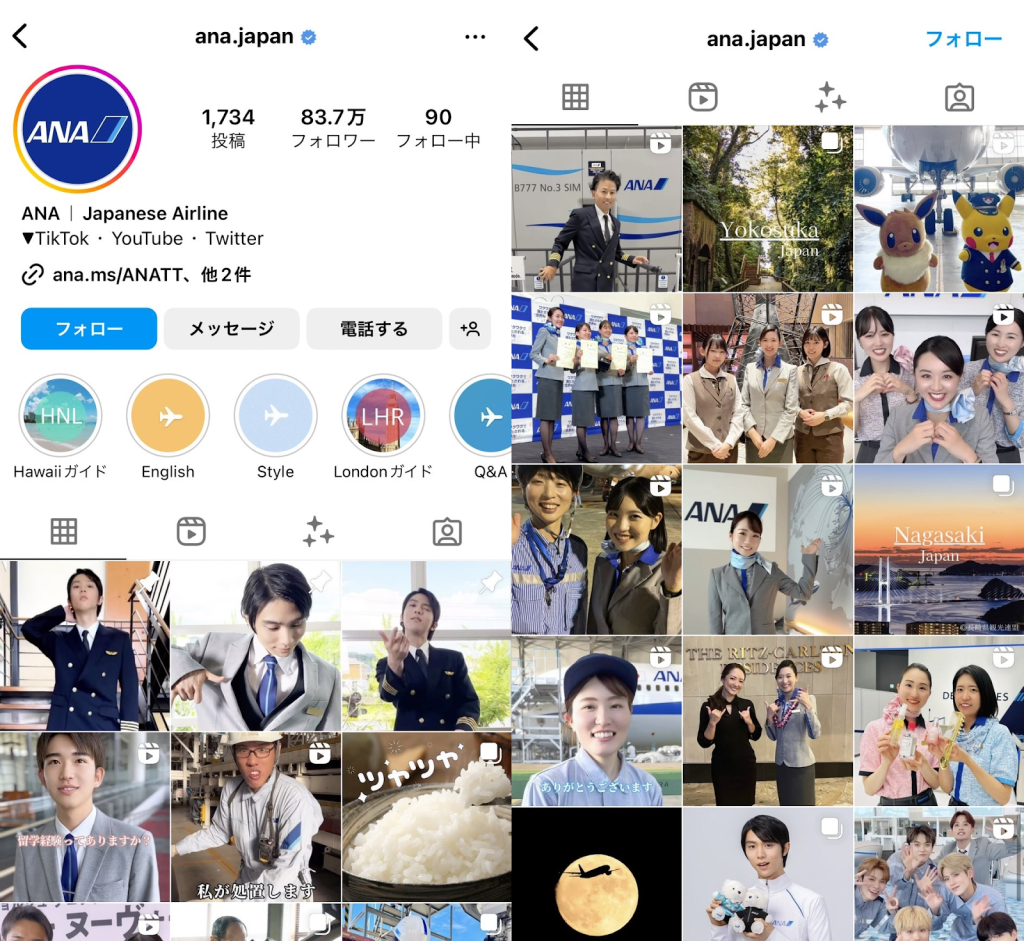View the Style highlight
1024x941 pixels.
point(275,416)
